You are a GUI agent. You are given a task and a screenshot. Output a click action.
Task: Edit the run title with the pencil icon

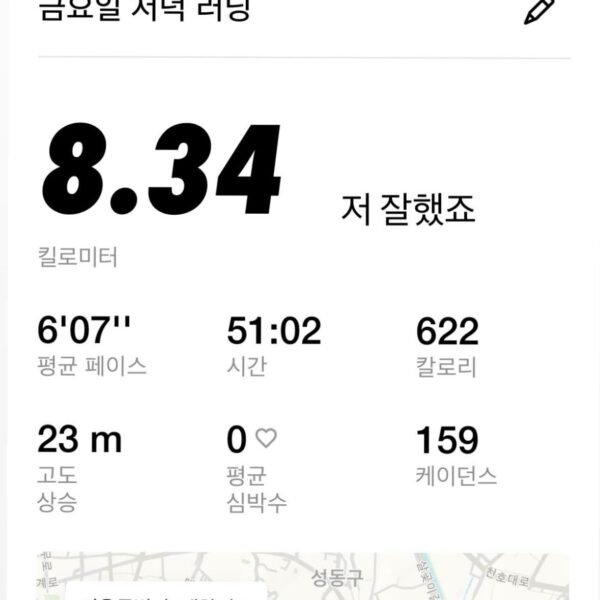pos(538,10)
